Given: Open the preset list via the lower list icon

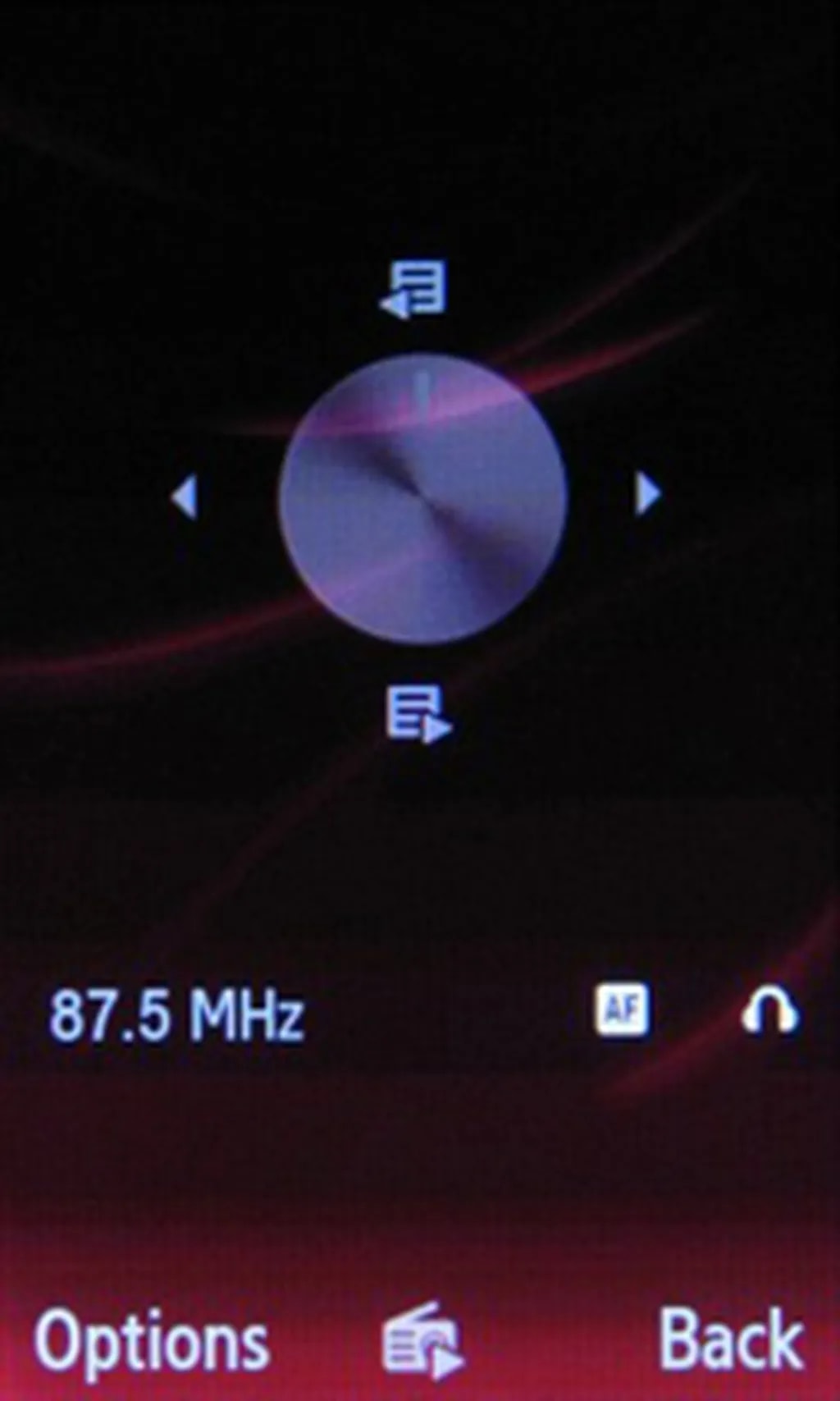Looking at the screenshot, I should [420, 711].
